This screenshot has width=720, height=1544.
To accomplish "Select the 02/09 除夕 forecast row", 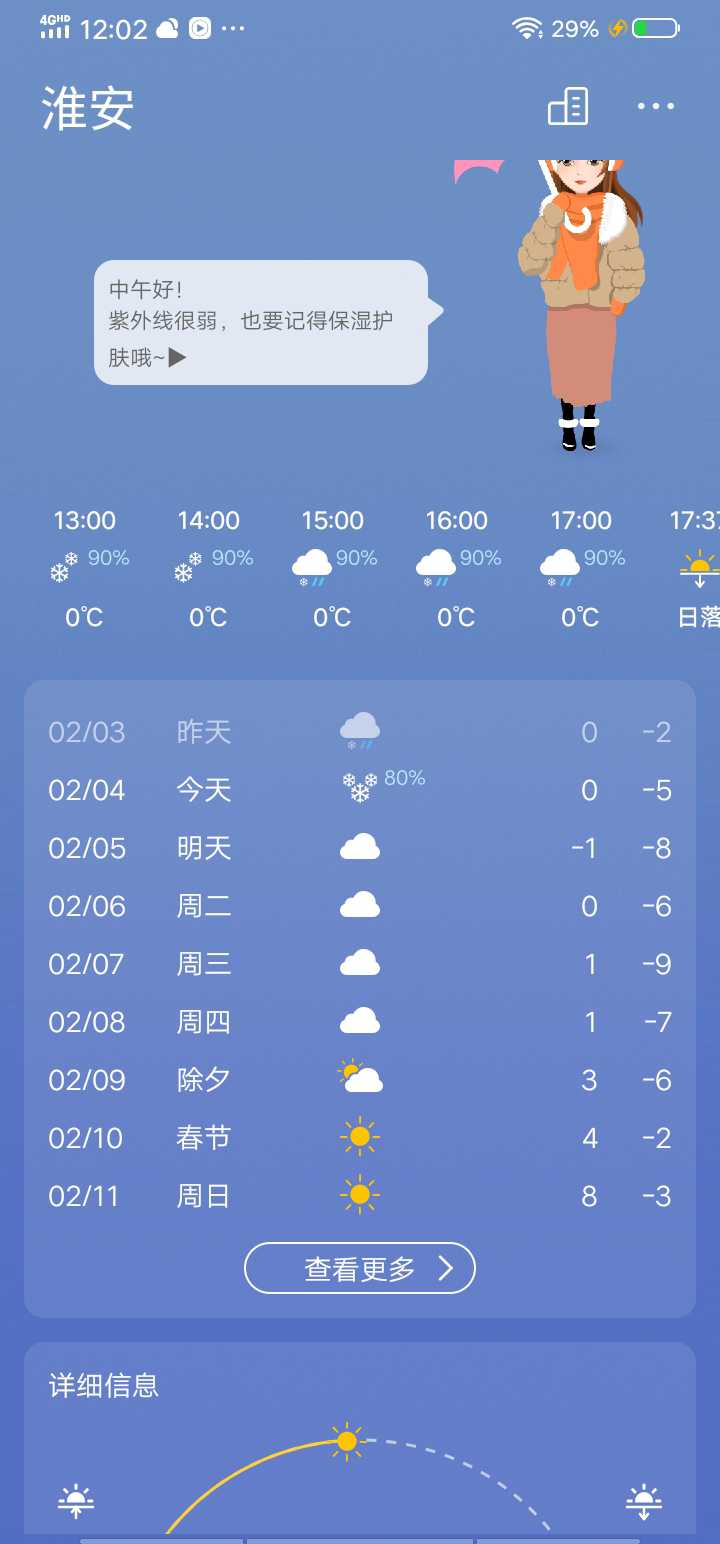I will (x=360, y=1080).
